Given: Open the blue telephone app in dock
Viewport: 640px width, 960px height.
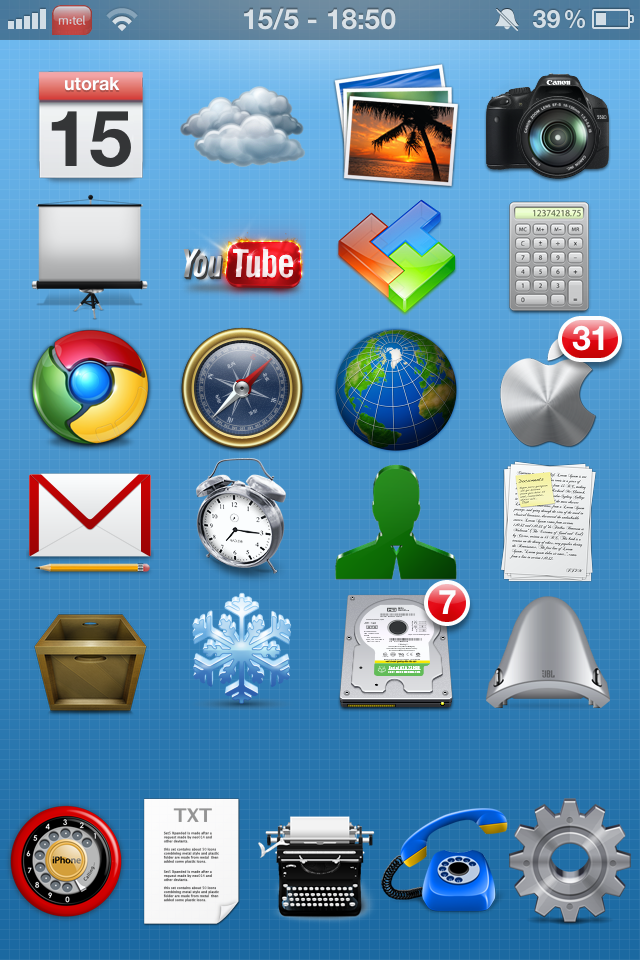Looking at the screenshot, I should 446,860.
